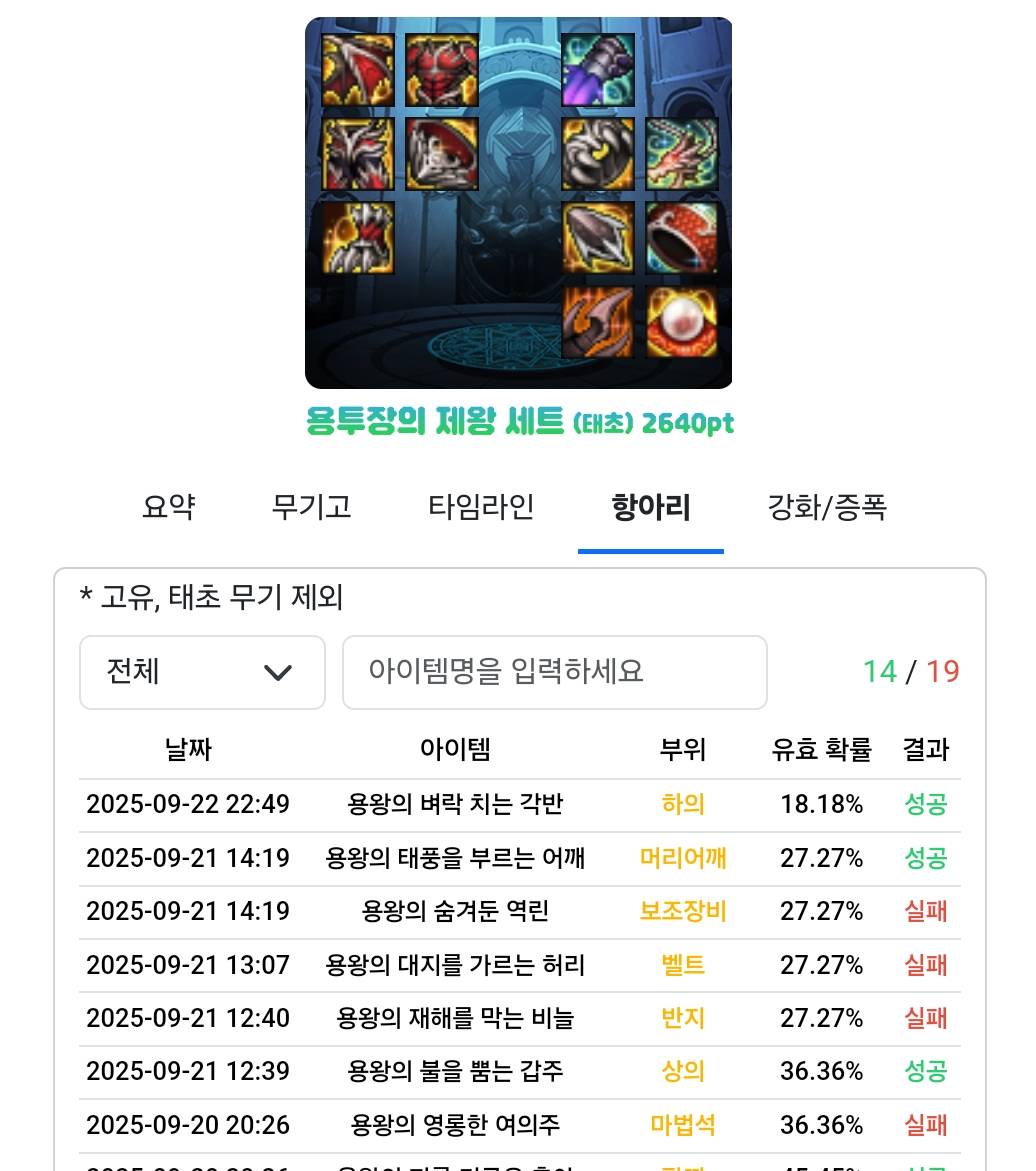
Task: Switch to the 요약 tab
Action: [168, 507]
